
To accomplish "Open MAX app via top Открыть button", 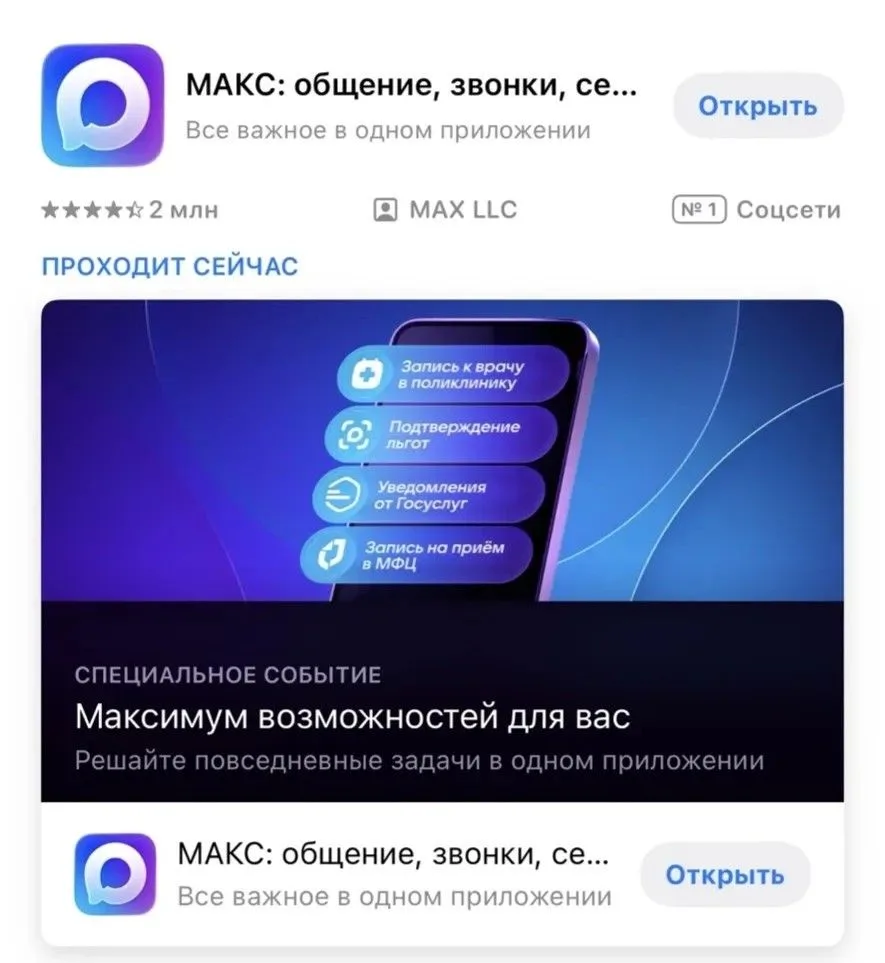I will tap(757, 106).
